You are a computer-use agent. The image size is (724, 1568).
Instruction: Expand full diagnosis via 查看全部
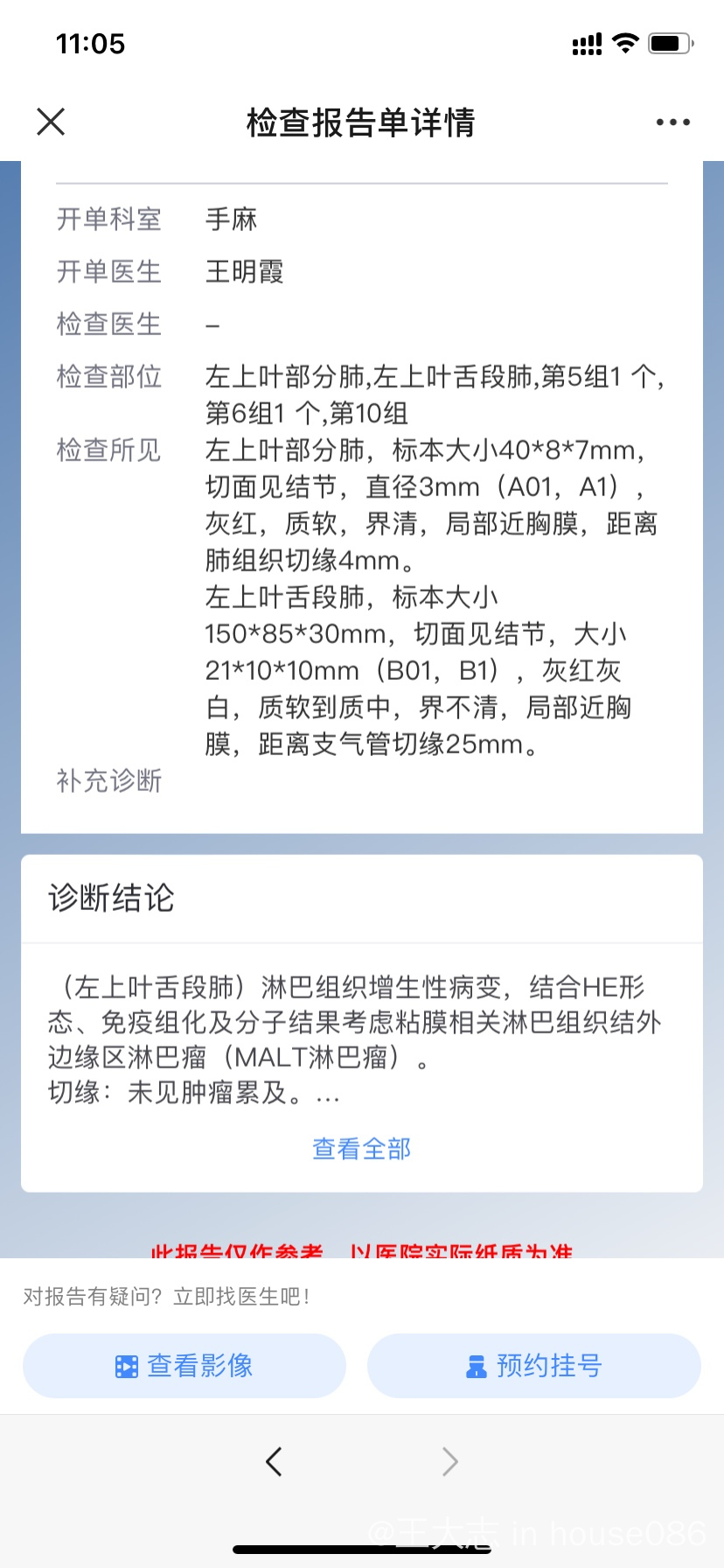pos(361,1149)
